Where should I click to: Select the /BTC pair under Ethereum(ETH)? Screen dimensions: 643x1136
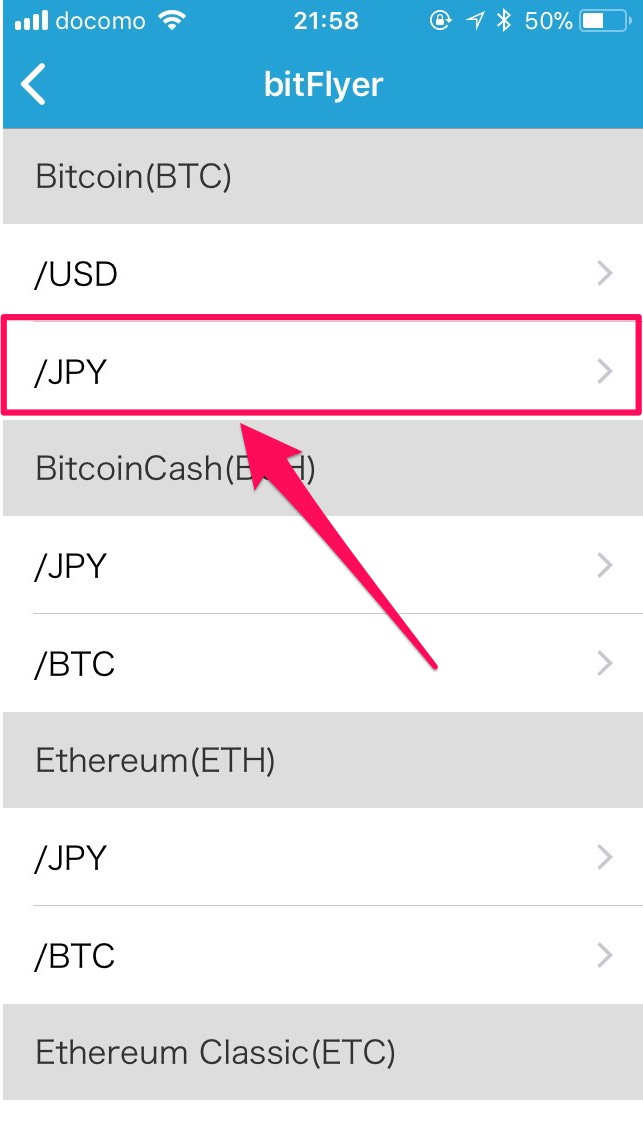pyautogui.click(x=322, y=955)
